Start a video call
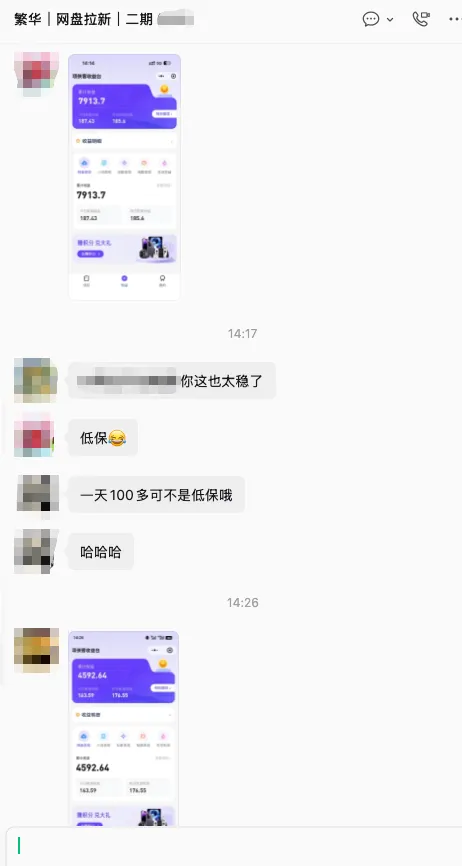 coord(421,19)
